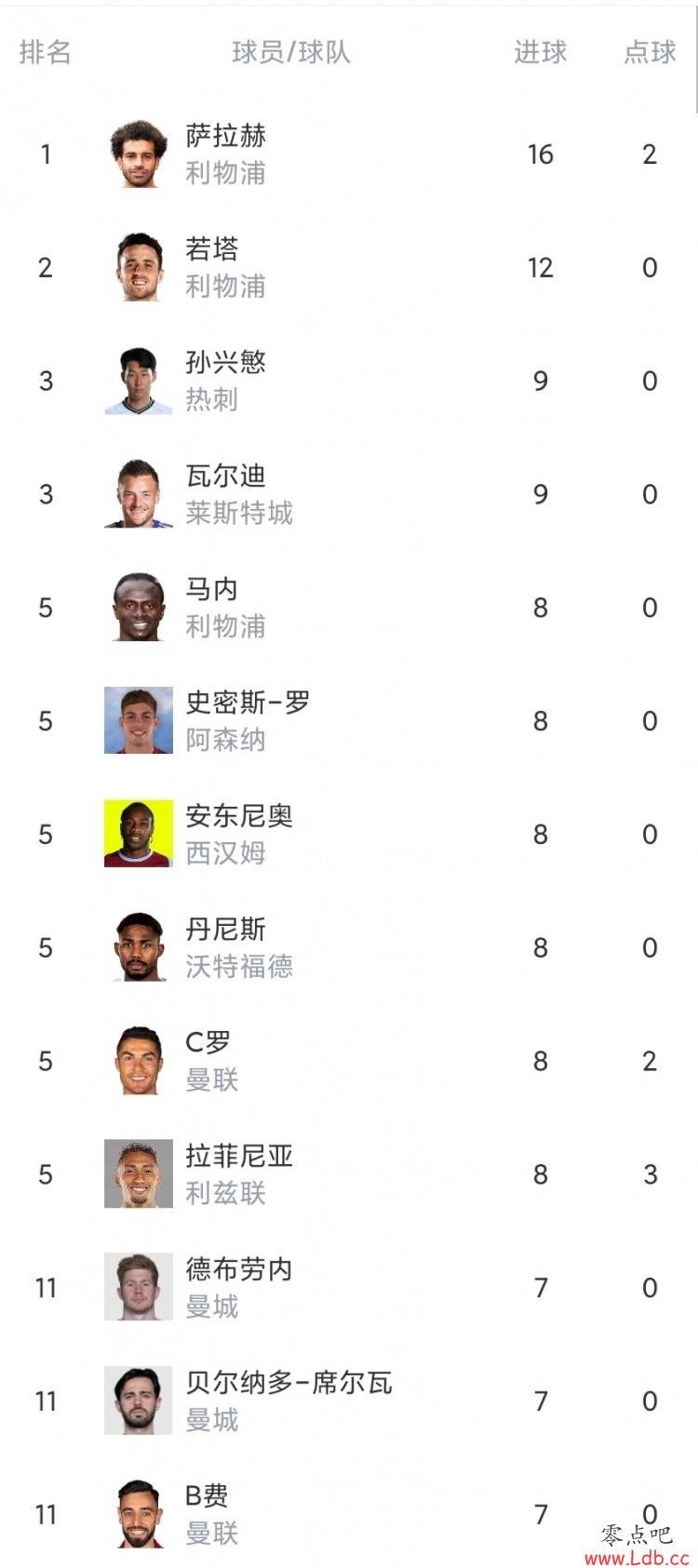Open Antonio's West Ham row
Image resolution: width=698 pixels, height=1568 pixels.
point(349,835)
